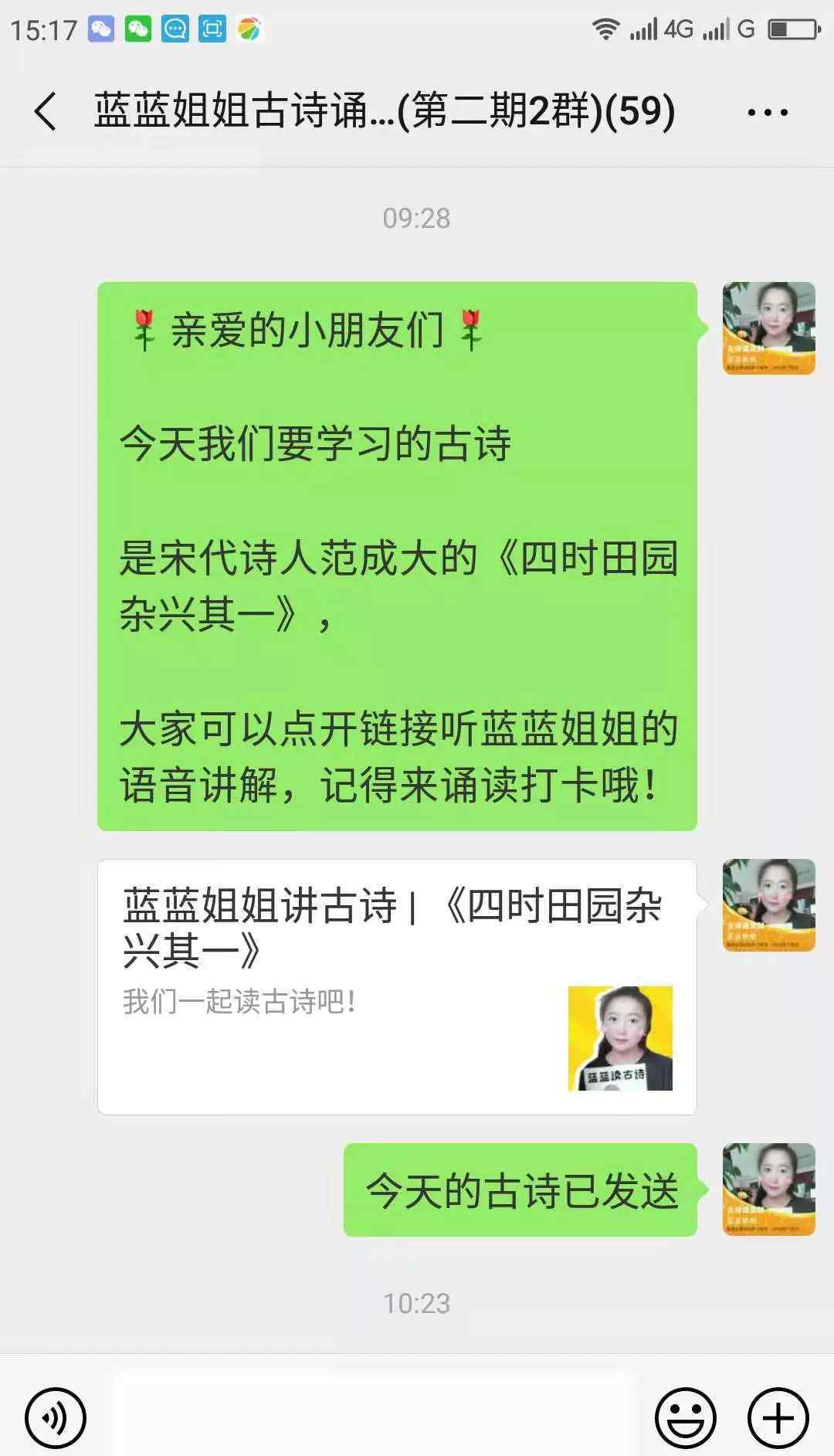Open avatar beside the 亲爱的小朋友们 message

[x=768, y=328]
